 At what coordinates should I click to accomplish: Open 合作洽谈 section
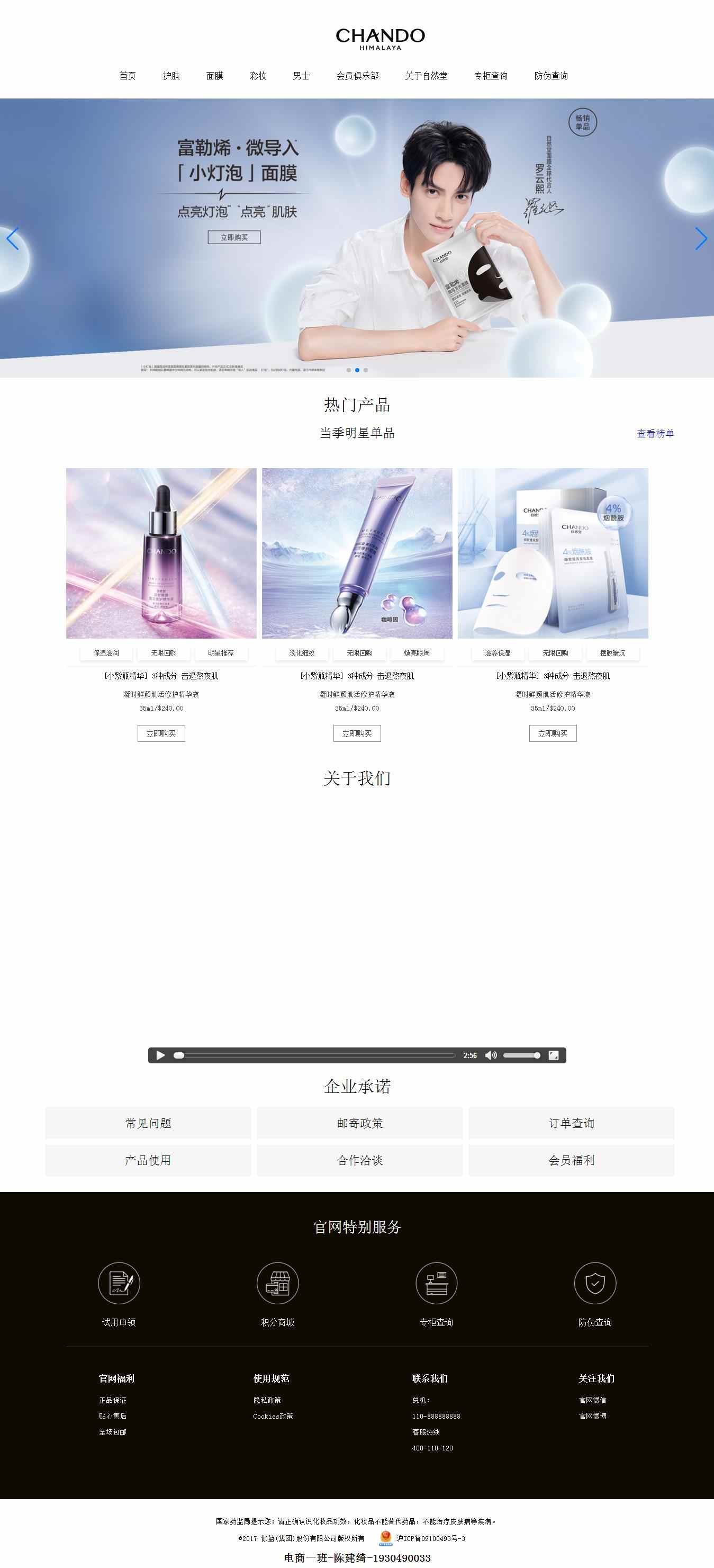click(359, 1161)
